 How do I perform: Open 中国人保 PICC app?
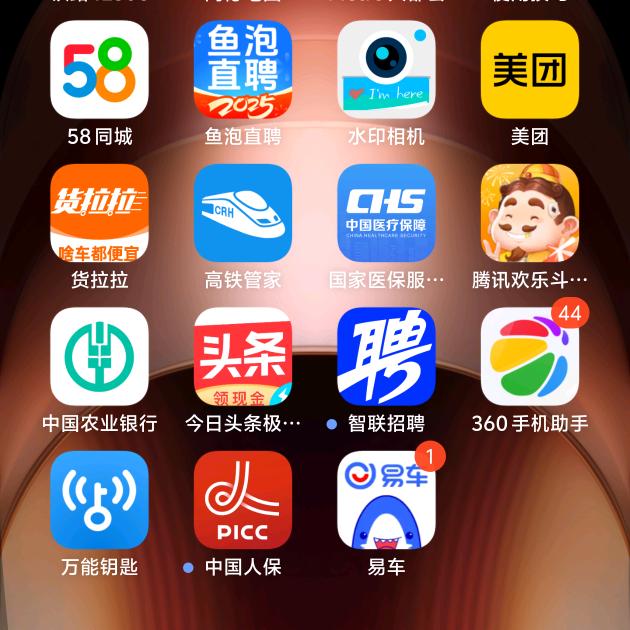pos(243,500)
